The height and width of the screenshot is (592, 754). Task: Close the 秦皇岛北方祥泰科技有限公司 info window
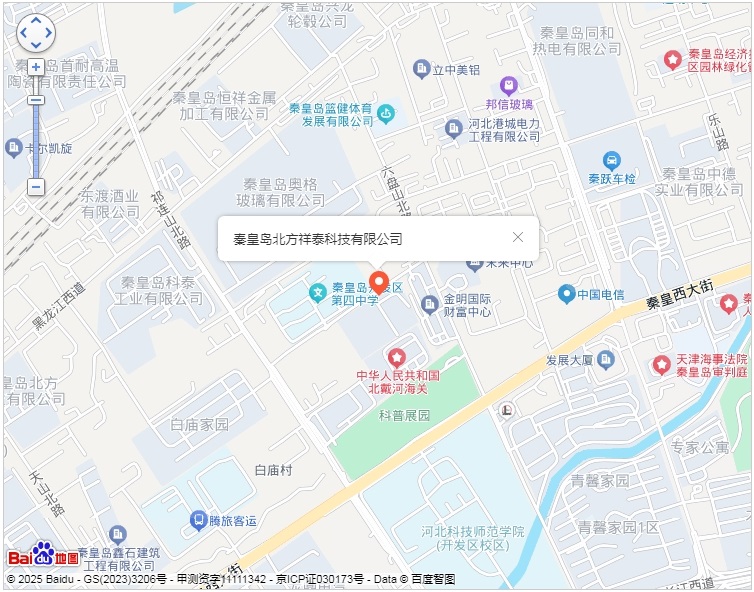tap(518, 237)
